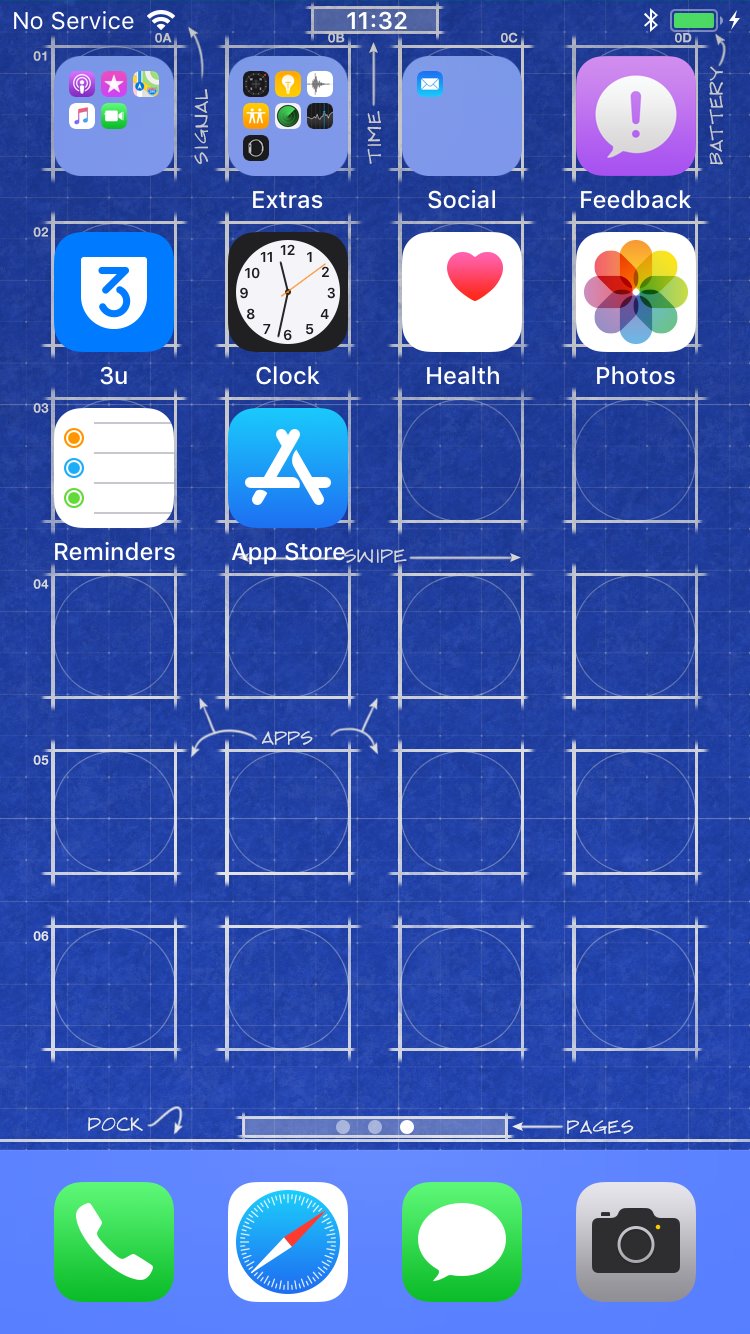Screen dimensions: 750x1334
Task: Open the Phone app in the dock
Action: click(114, 1242)
